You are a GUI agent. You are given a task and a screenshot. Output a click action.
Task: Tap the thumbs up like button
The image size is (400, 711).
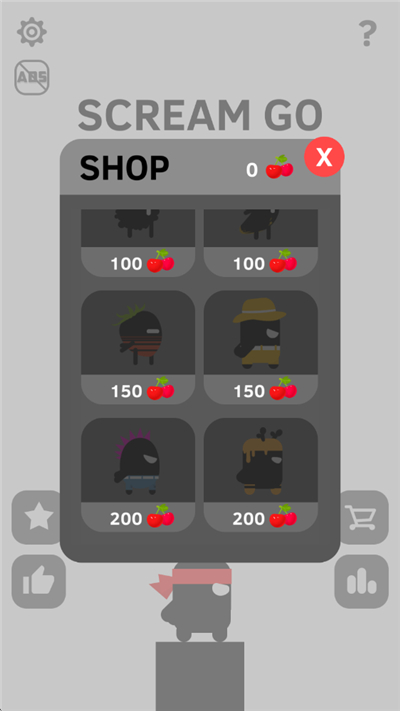39,581
